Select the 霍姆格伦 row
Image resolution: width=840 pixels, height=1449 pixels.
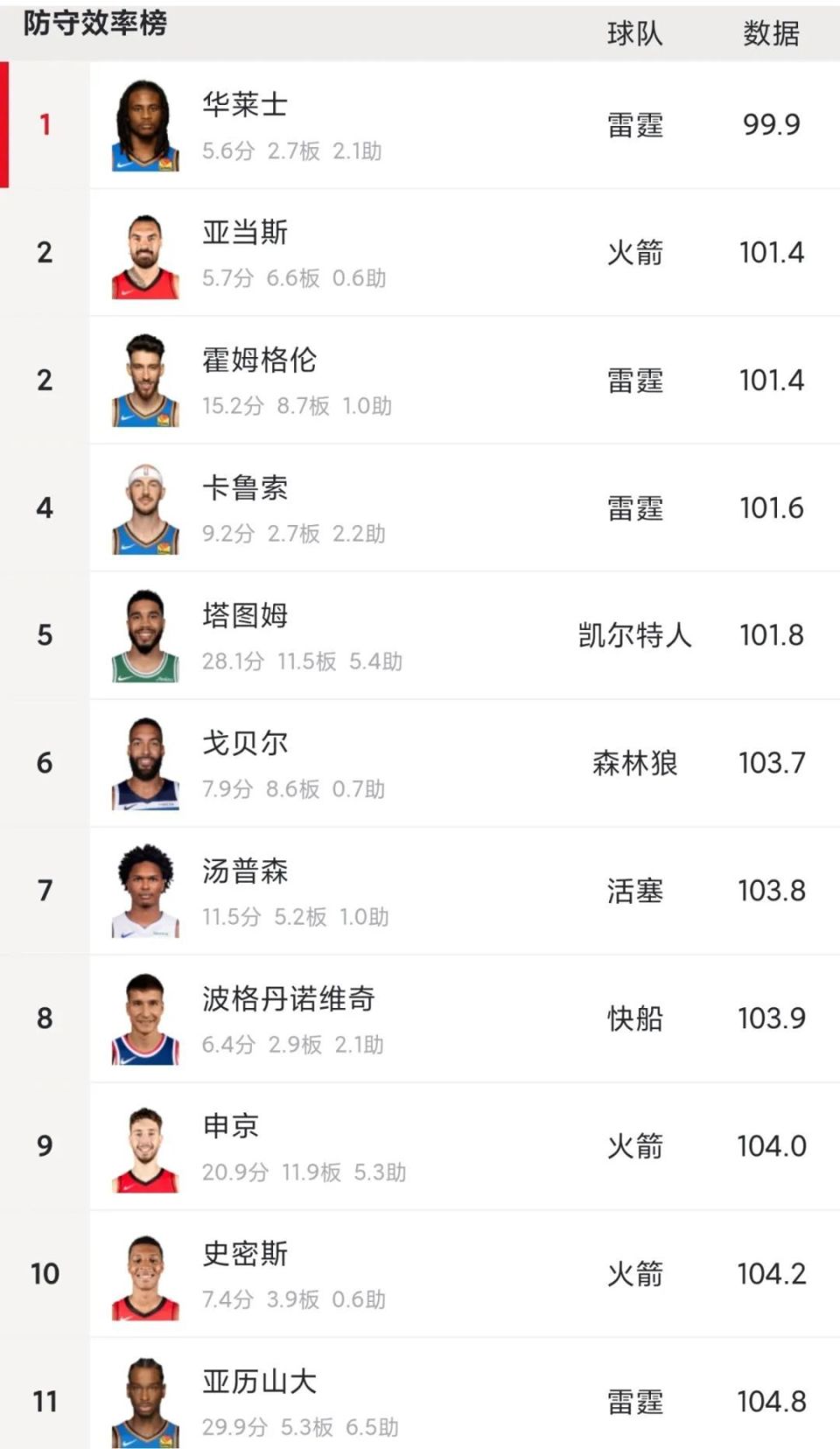420,381
